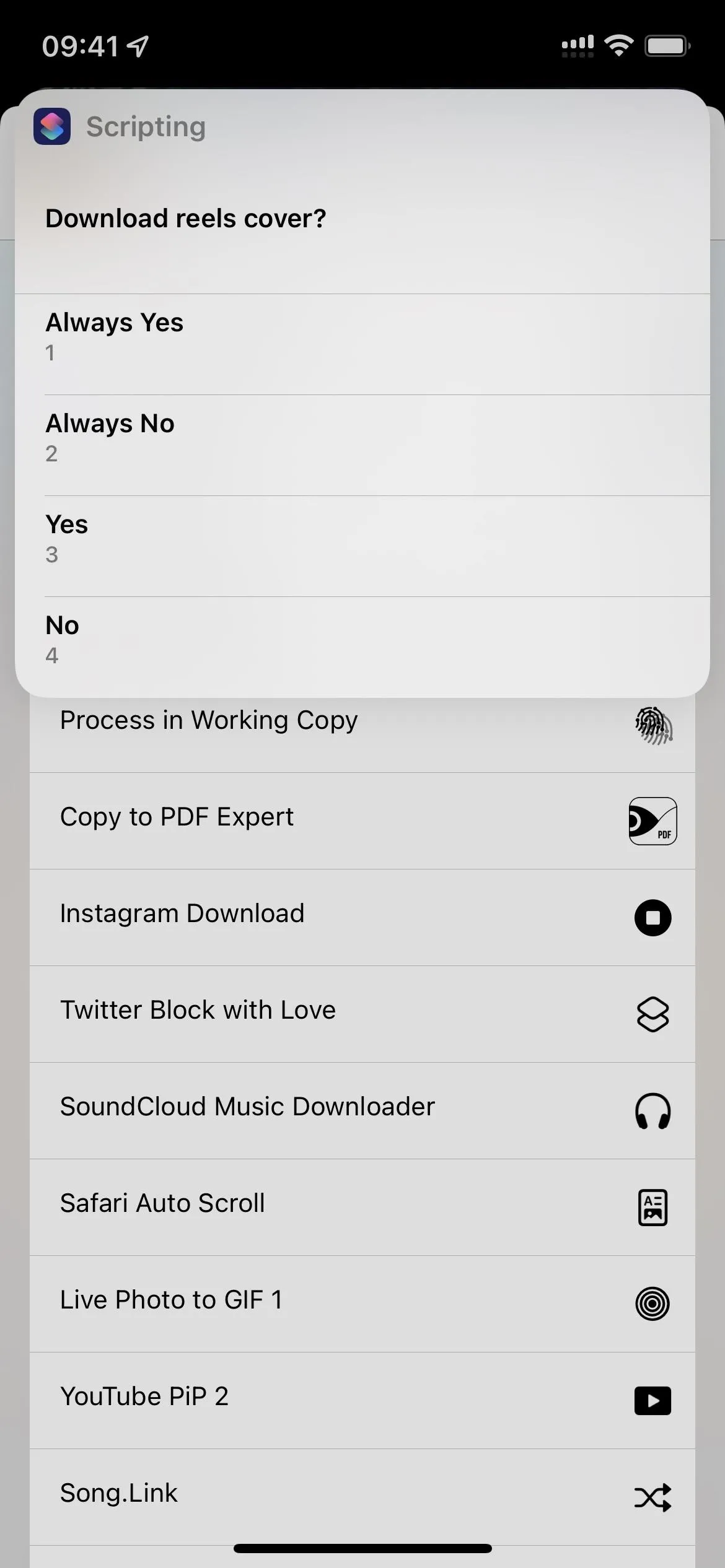This screenshot has width=725, height=1568.
Task: Open YouTube PiP 2 shortcut
Action: click(362, 1400)
